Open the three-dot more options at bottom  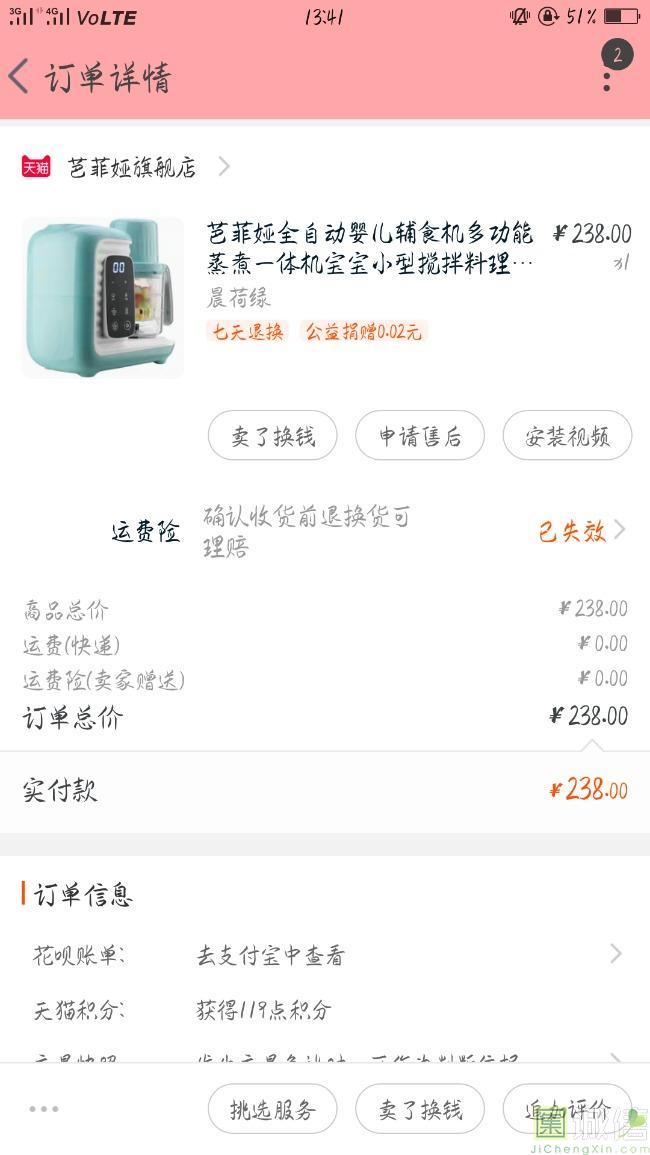(x=44, y=1109)
